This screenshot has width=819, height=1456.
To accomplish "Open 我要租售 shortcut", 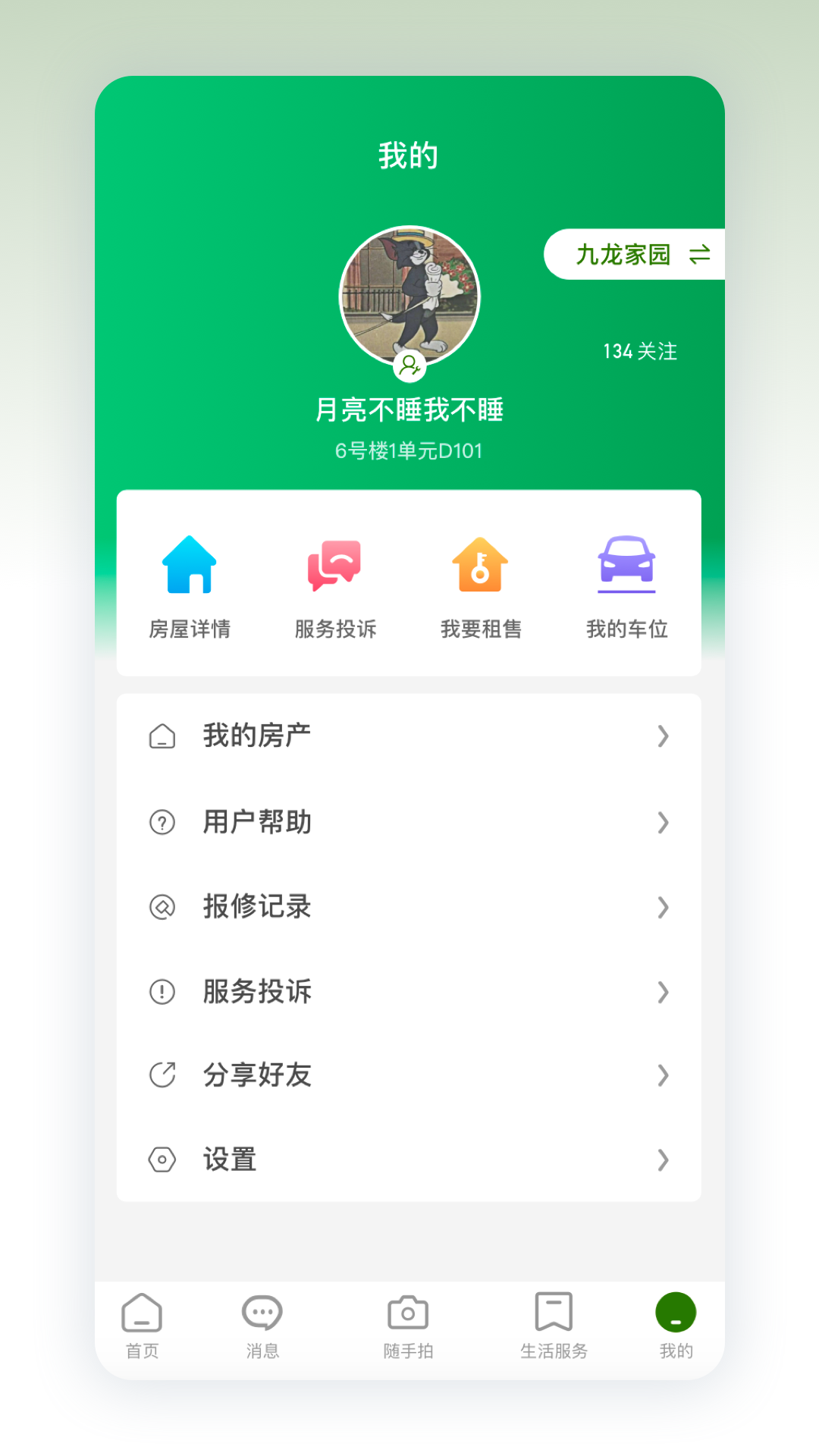I will 481,585.
